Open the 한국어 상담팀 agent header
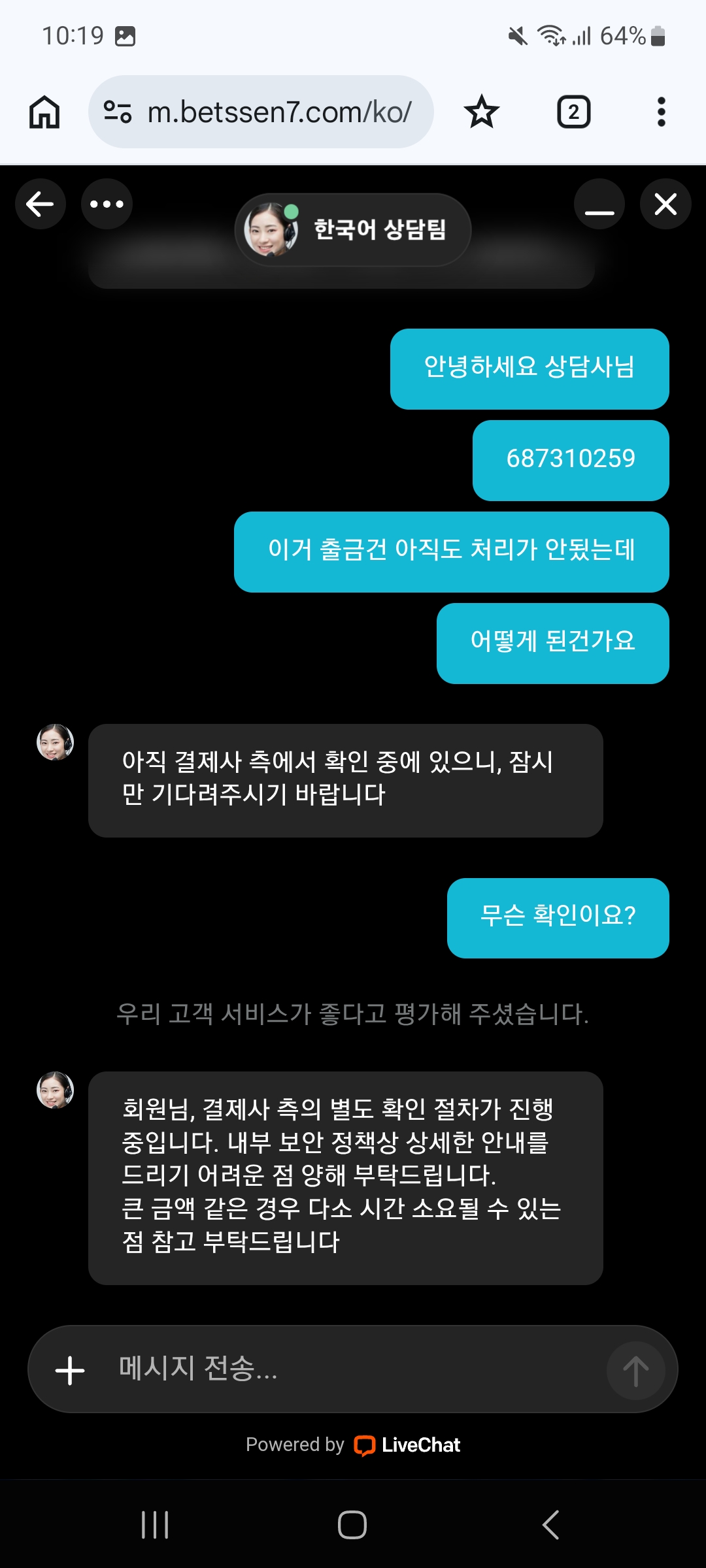706x1568 pixels. (x=353, y=230)
